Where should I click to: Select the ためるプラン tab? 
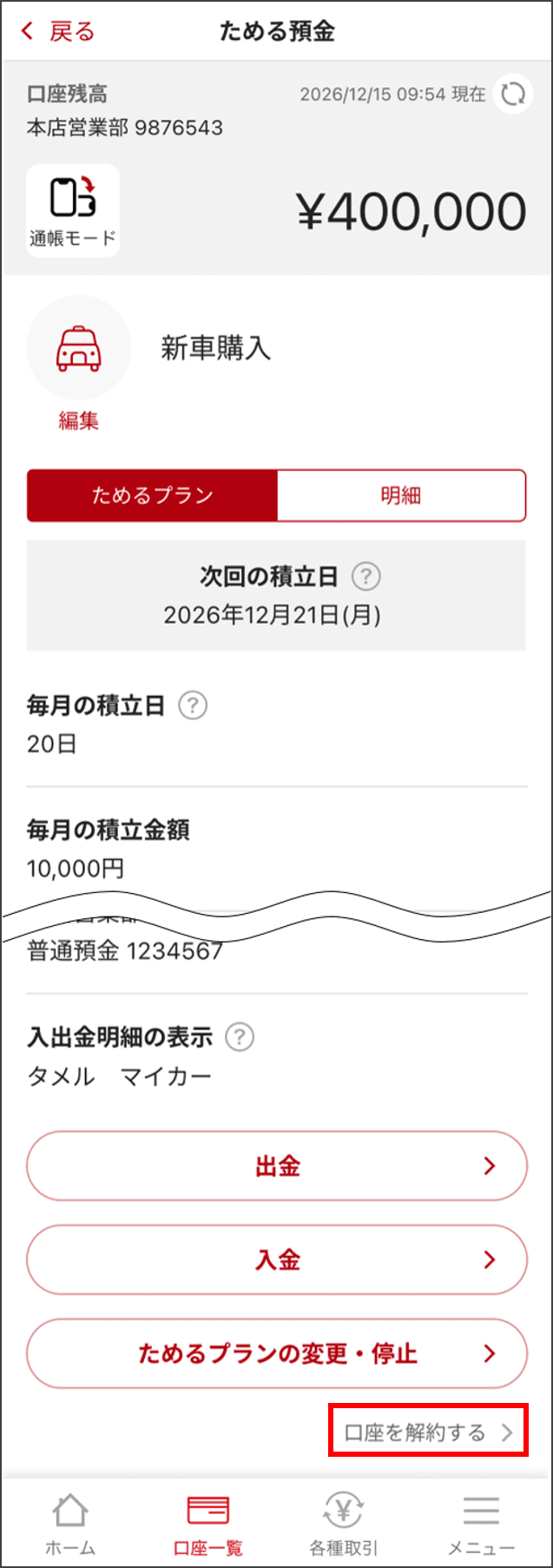(153, 495)
